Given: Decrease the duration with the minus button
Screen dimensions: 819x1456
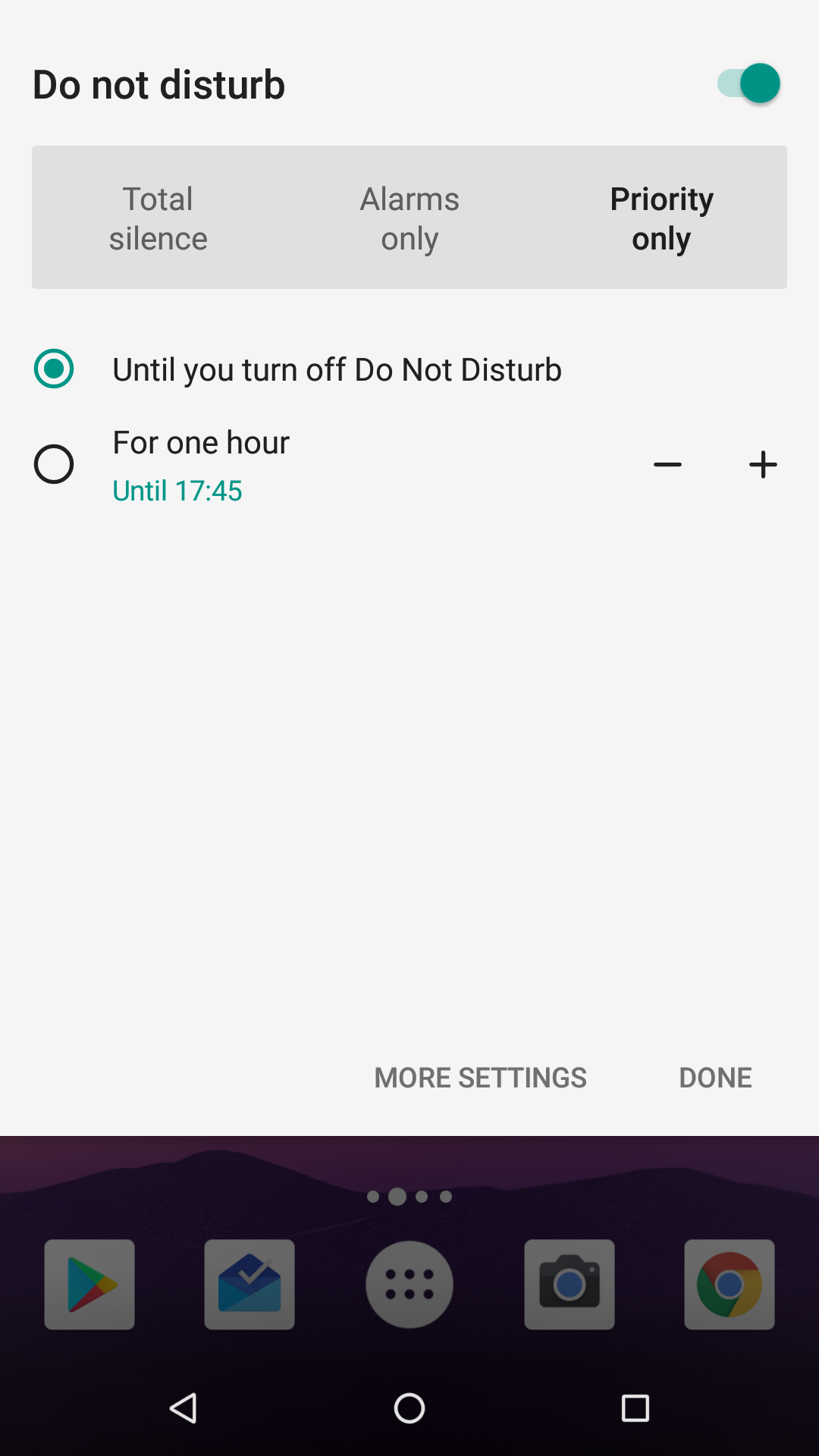Looking at the screenshot, I should click(x=667, y=464).
